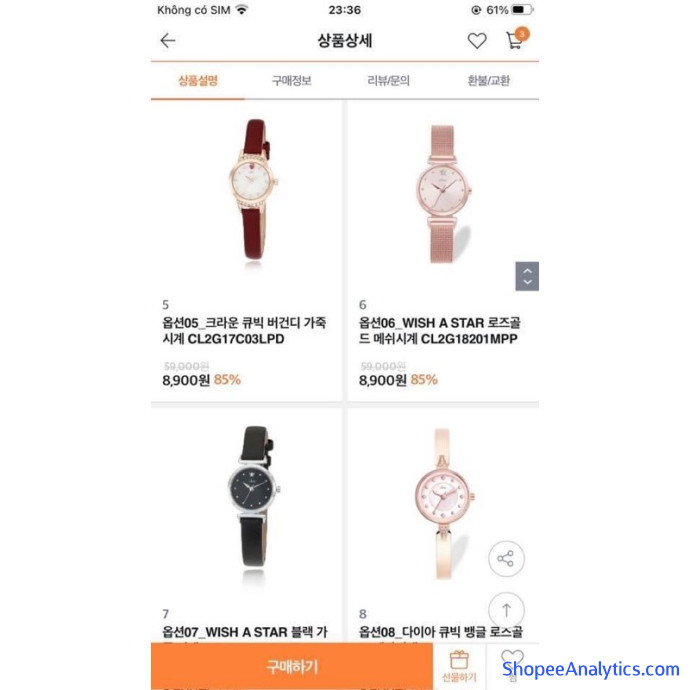Open the 리뷰/문의 tab
The image size is (690, 690).
pyautogui.click(x=389, y=81)
